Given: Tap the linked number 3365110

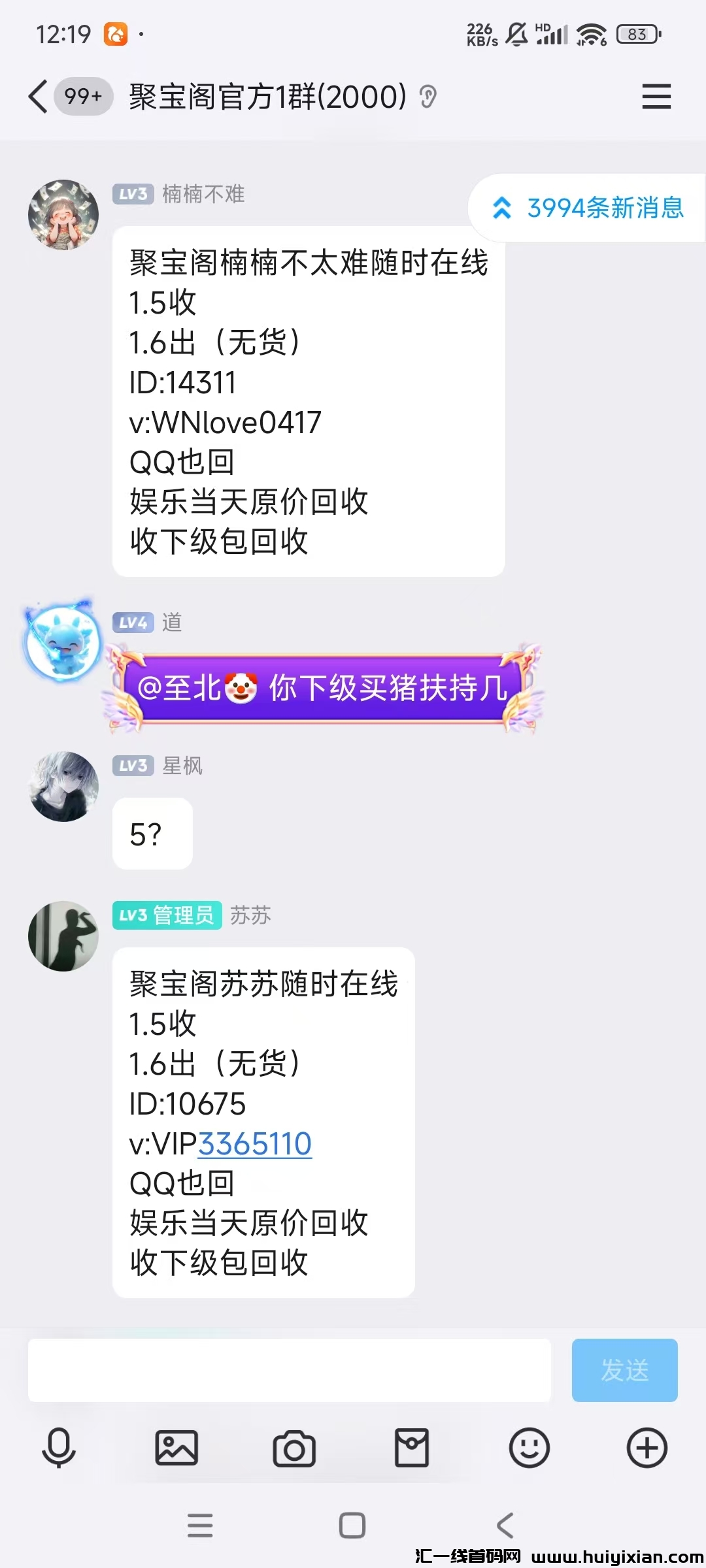Looking at the screenshot, I should click(x=255, y=1144).
